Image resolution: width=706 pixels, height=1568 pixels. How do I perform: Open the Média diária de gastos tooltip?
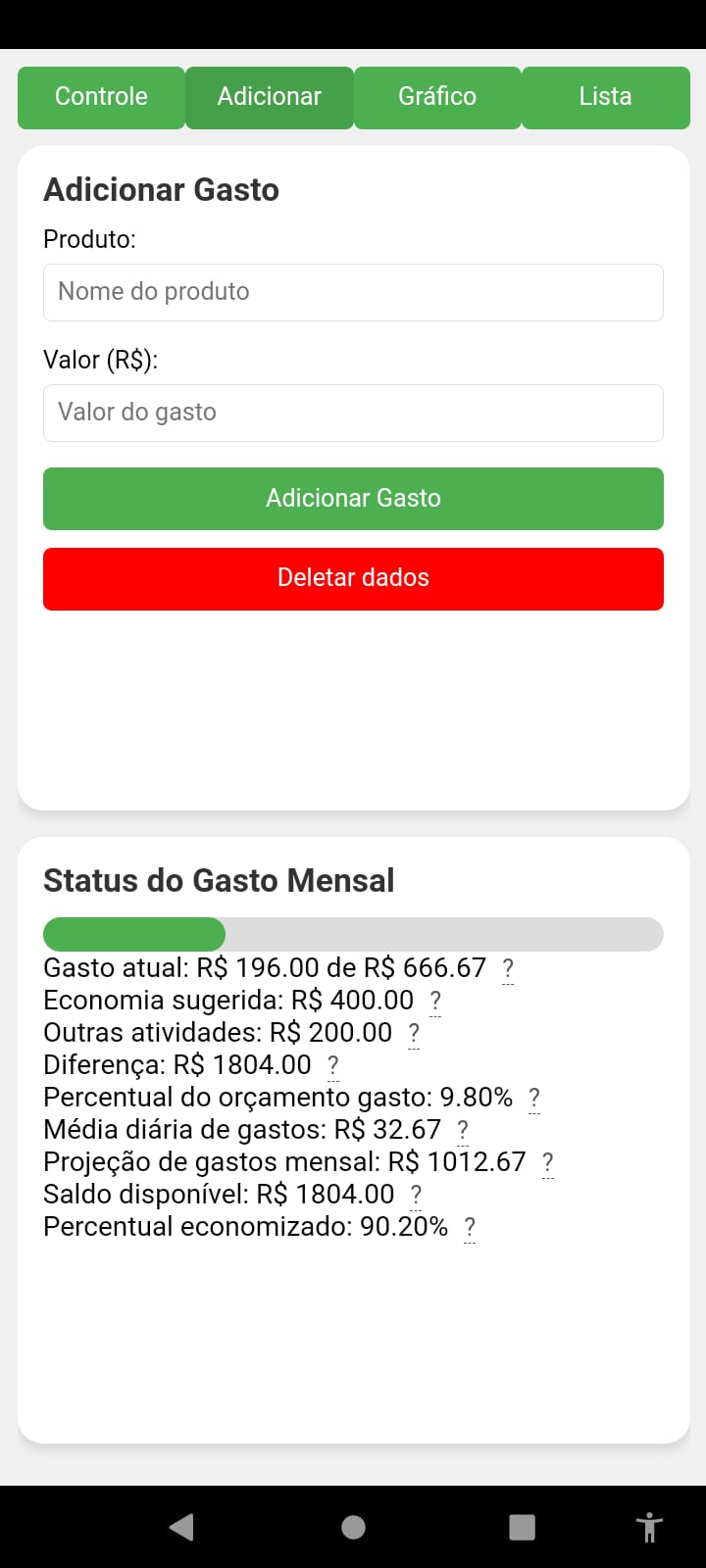[x=463, y=1131]
